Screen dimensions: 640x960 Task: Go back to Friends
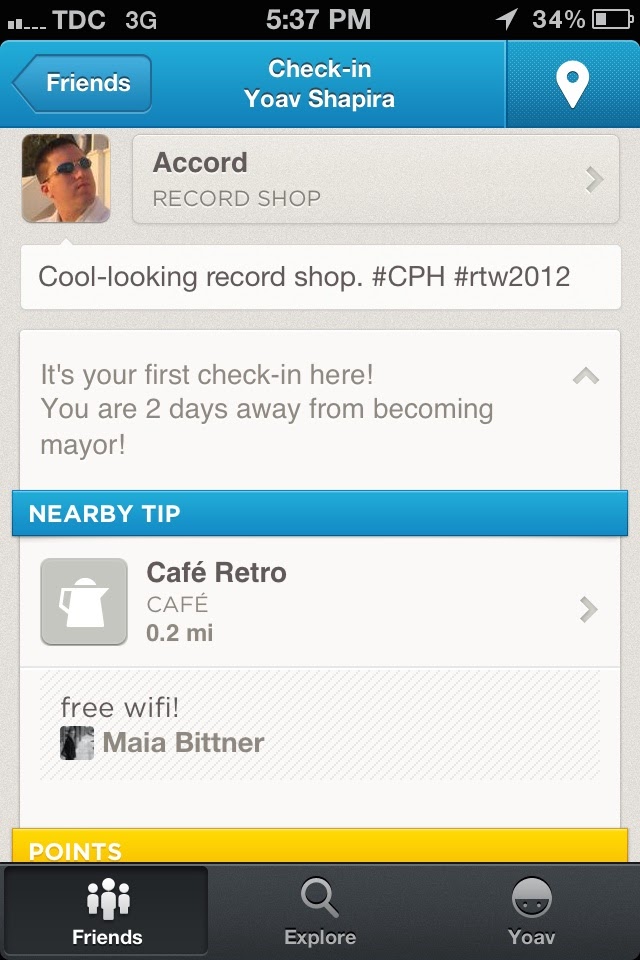click(84, 83)
